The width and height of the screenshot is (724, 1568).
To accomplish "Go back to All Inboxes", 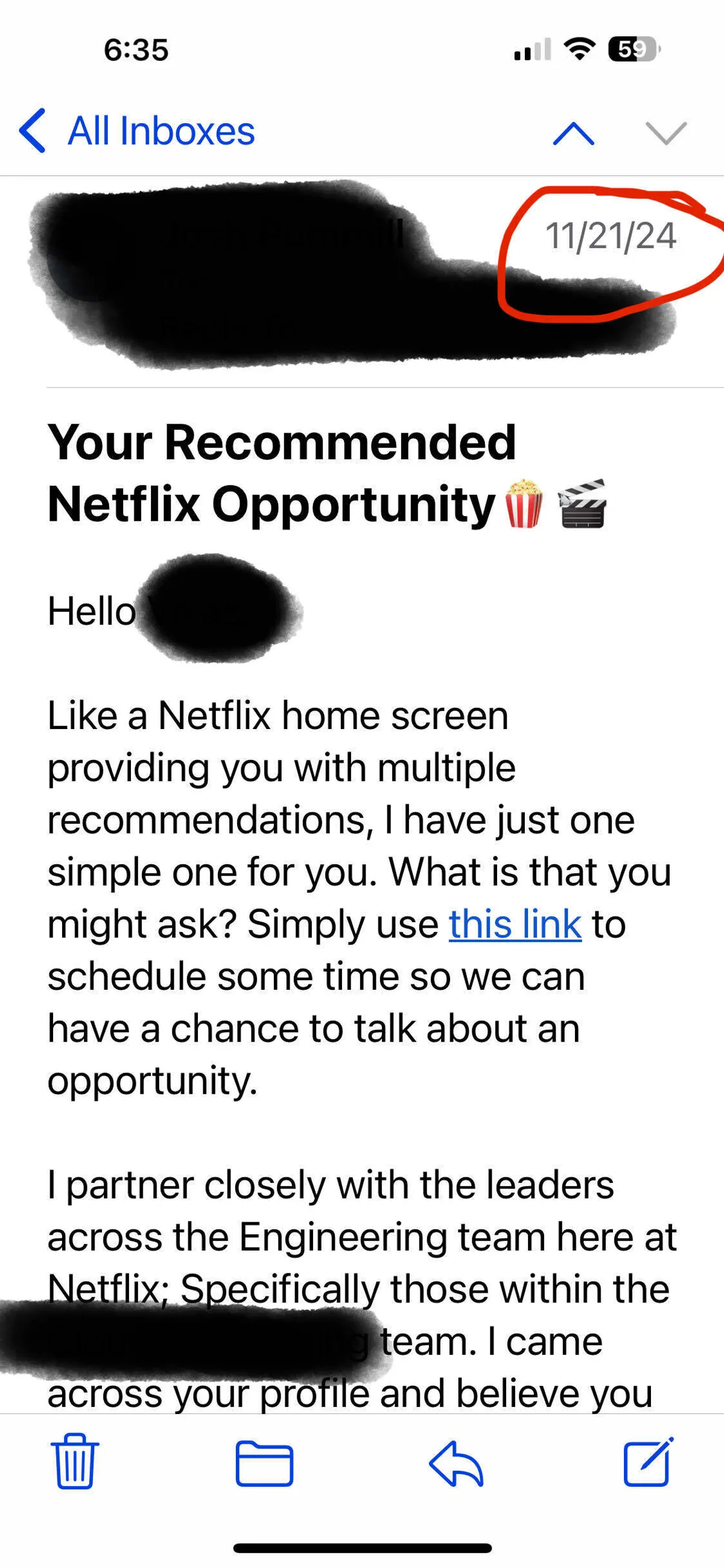I will pyautogui.click(x=137, y=131).
